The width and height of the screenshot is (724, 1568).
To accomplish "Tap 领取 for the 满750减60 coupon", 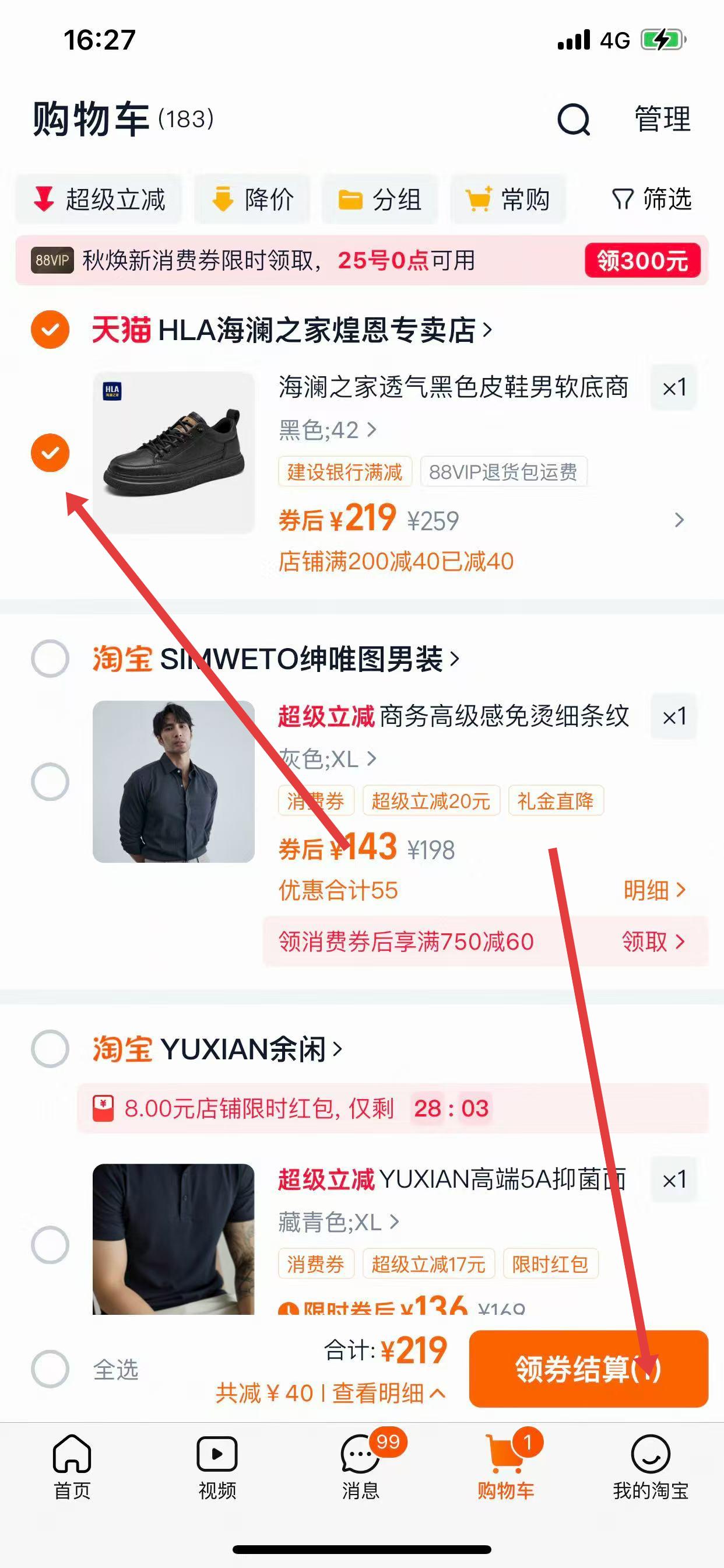I will (653, 942).
